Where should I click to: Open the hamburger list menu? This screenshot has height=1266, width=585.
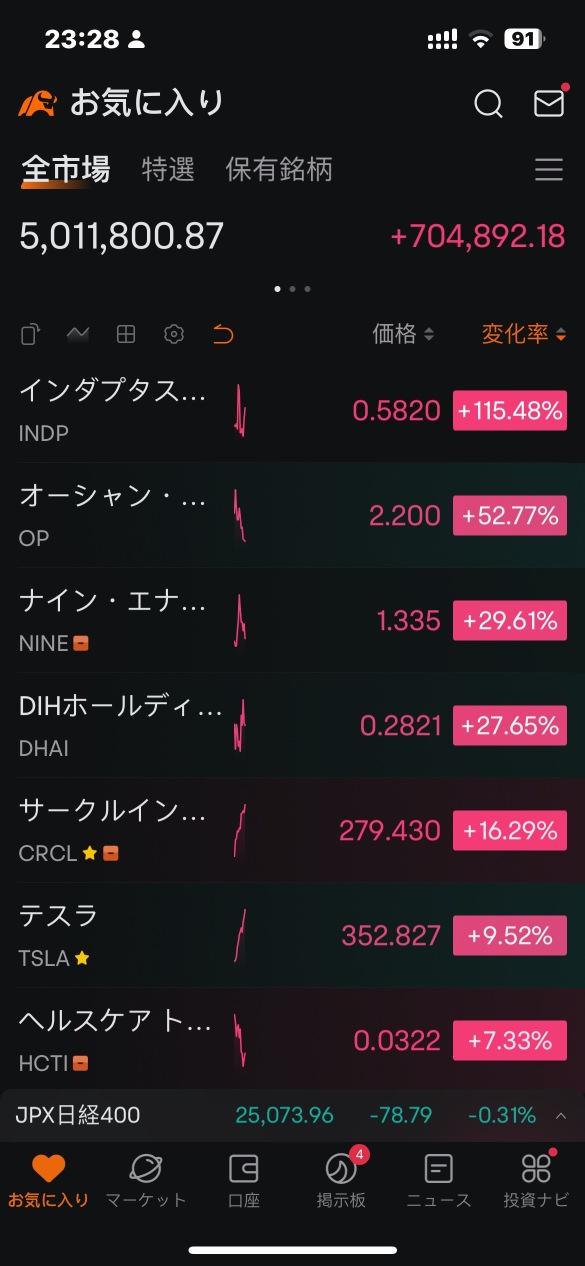549,170
